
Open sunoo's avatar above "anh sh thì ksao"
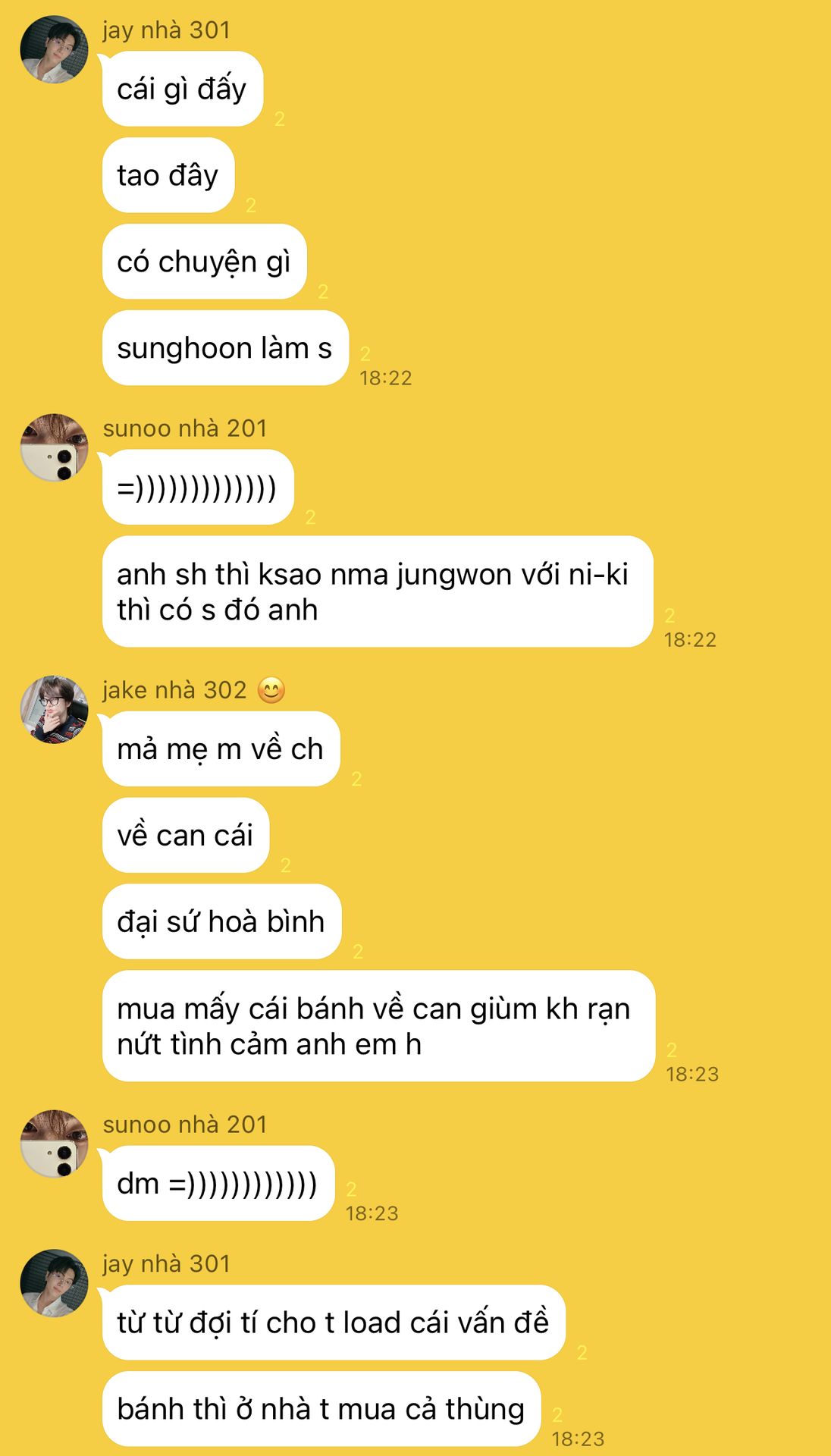54,448
